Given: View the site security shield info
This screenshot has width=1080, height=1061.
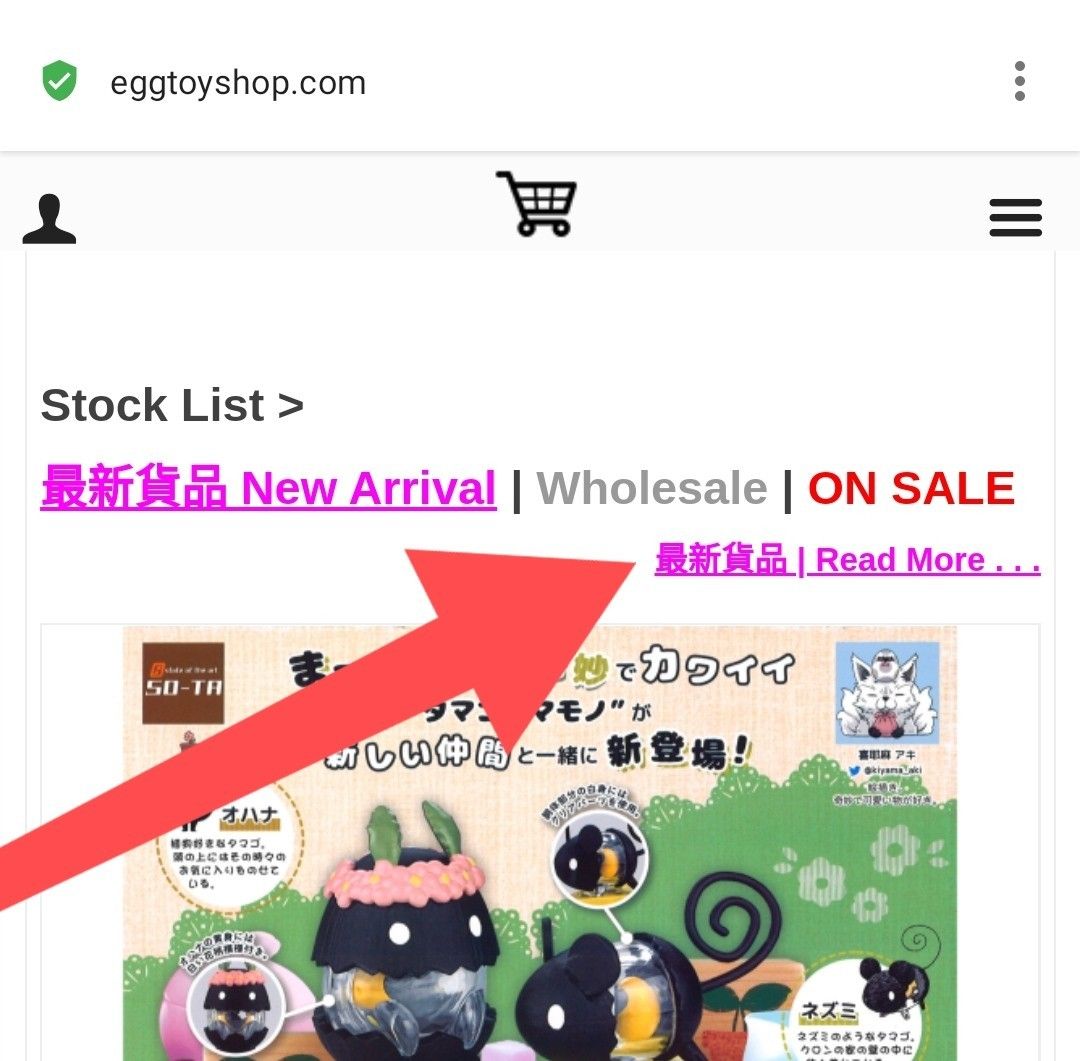Looking at the screenshot, I should 60,81.
